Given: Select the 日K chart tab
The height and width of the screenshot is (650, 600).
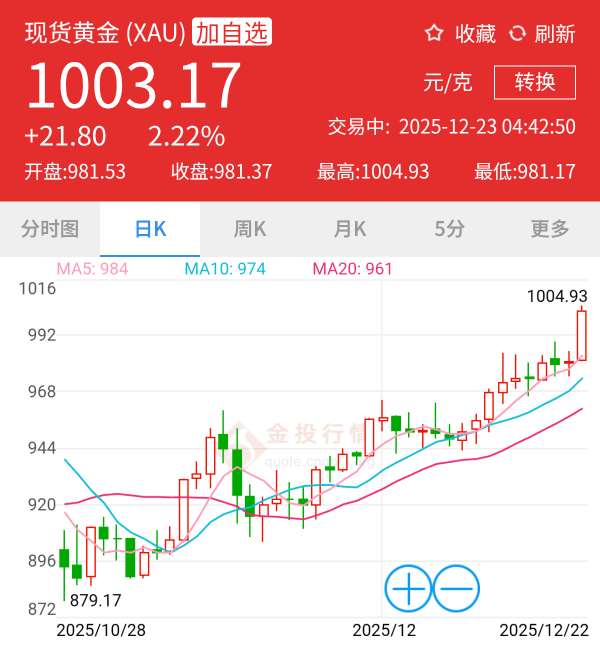Looking at the screenshot, I should (150, 229).
